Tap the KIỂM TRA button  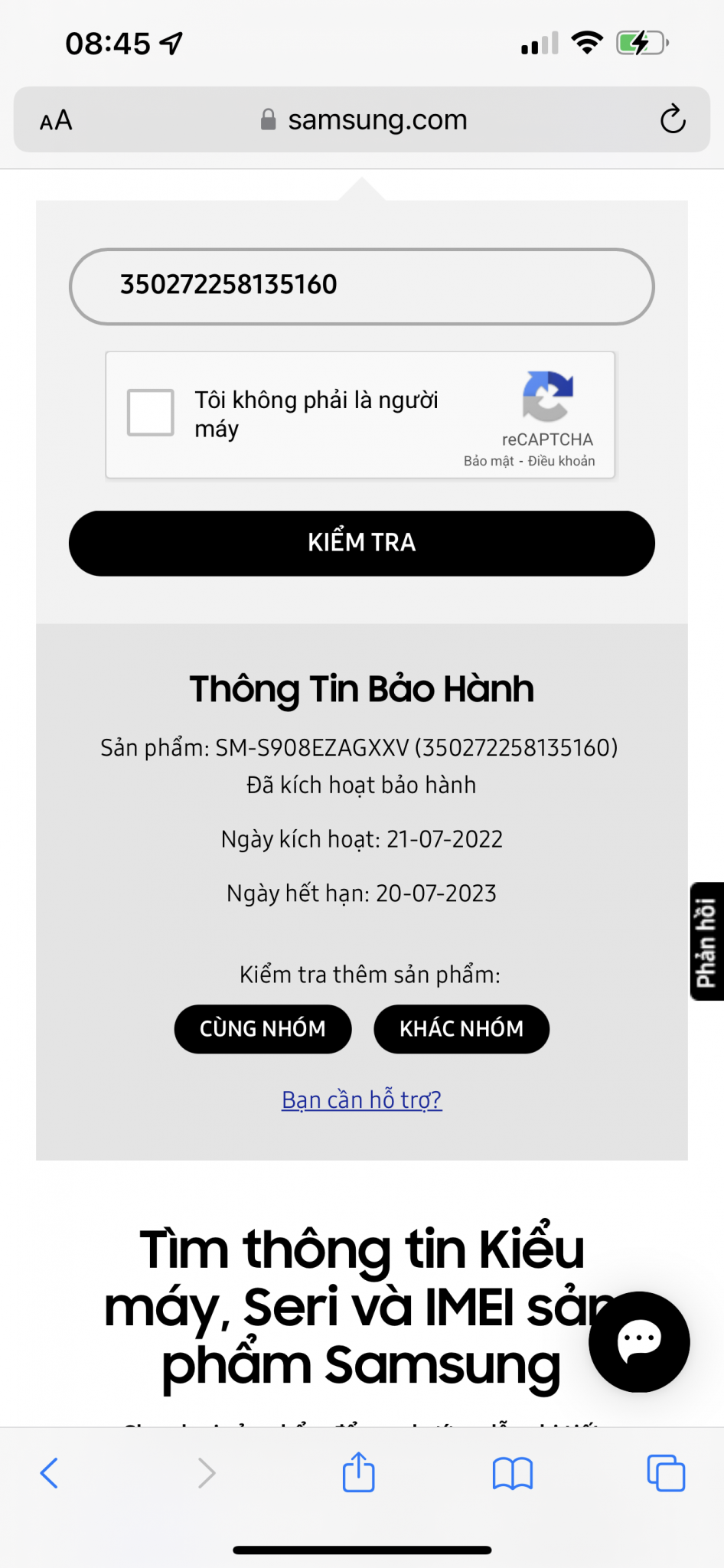(x=361, y=543)
